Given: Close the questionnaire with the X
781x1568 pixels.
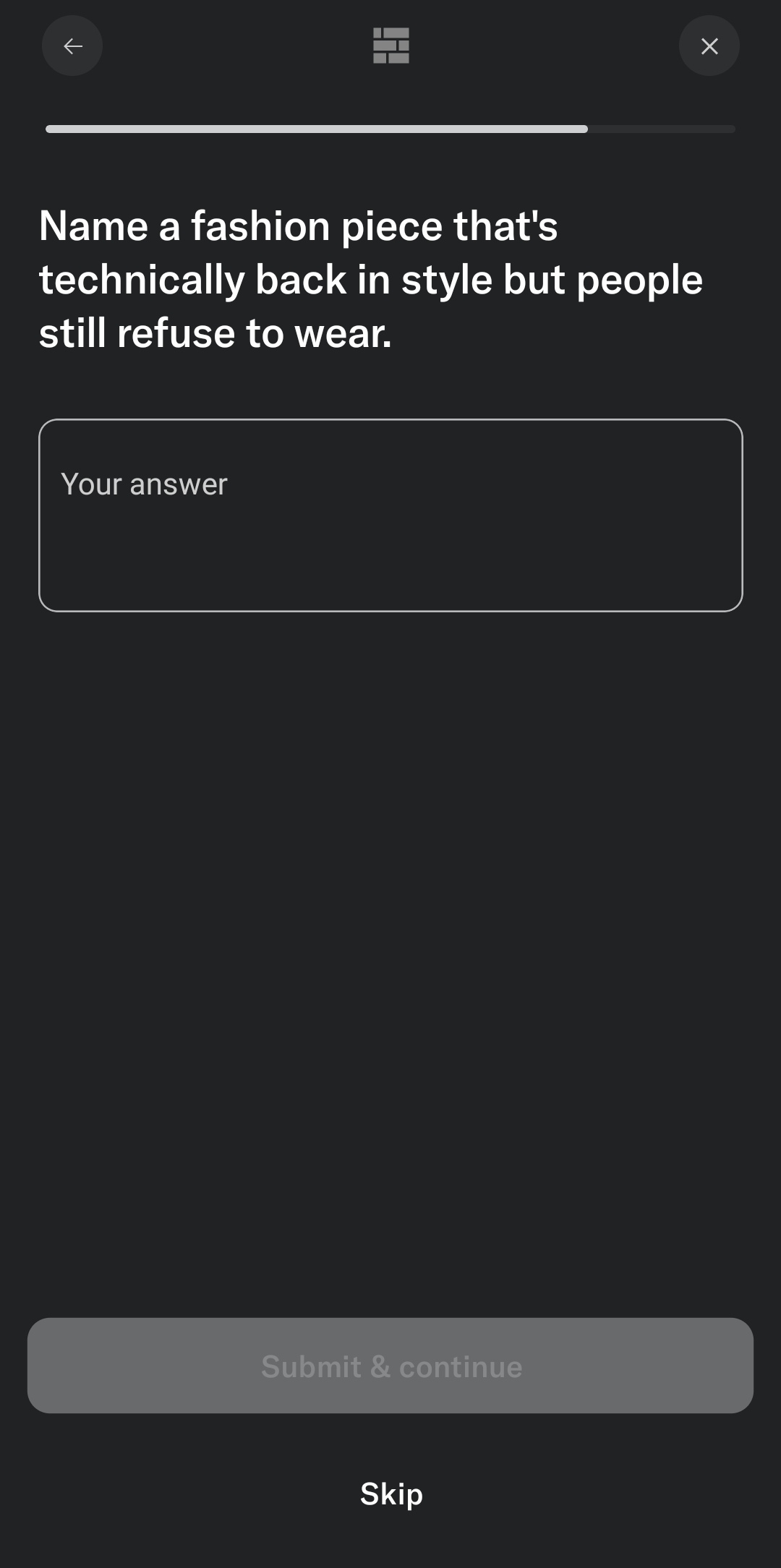Looking at the screenshot, I should tap(709, 46).
